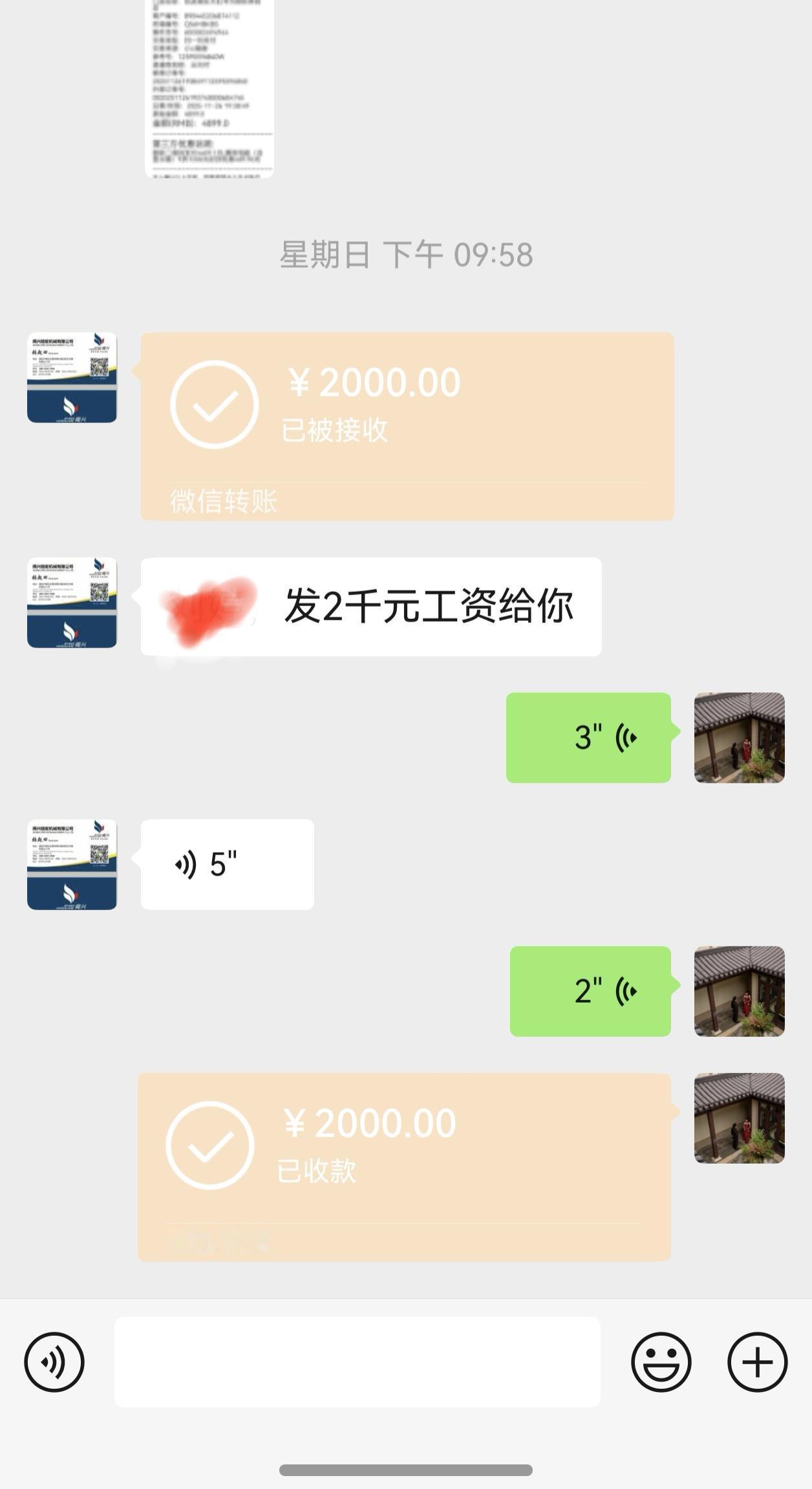Open the emoji picker icon

click(x=660, y=1362)
